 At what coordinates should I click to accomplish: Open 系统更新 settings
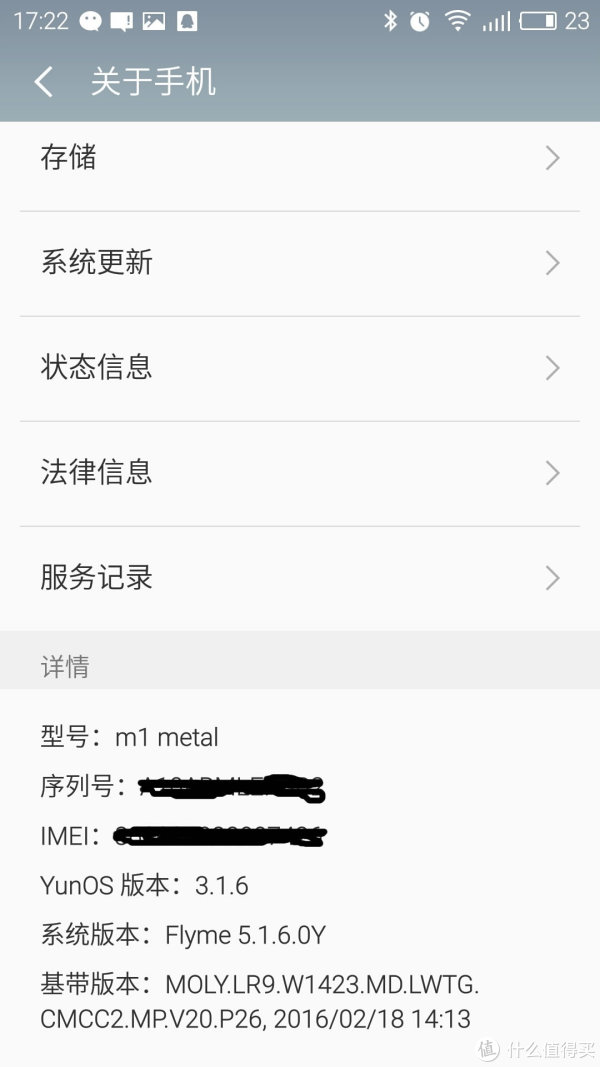[300, 263]
